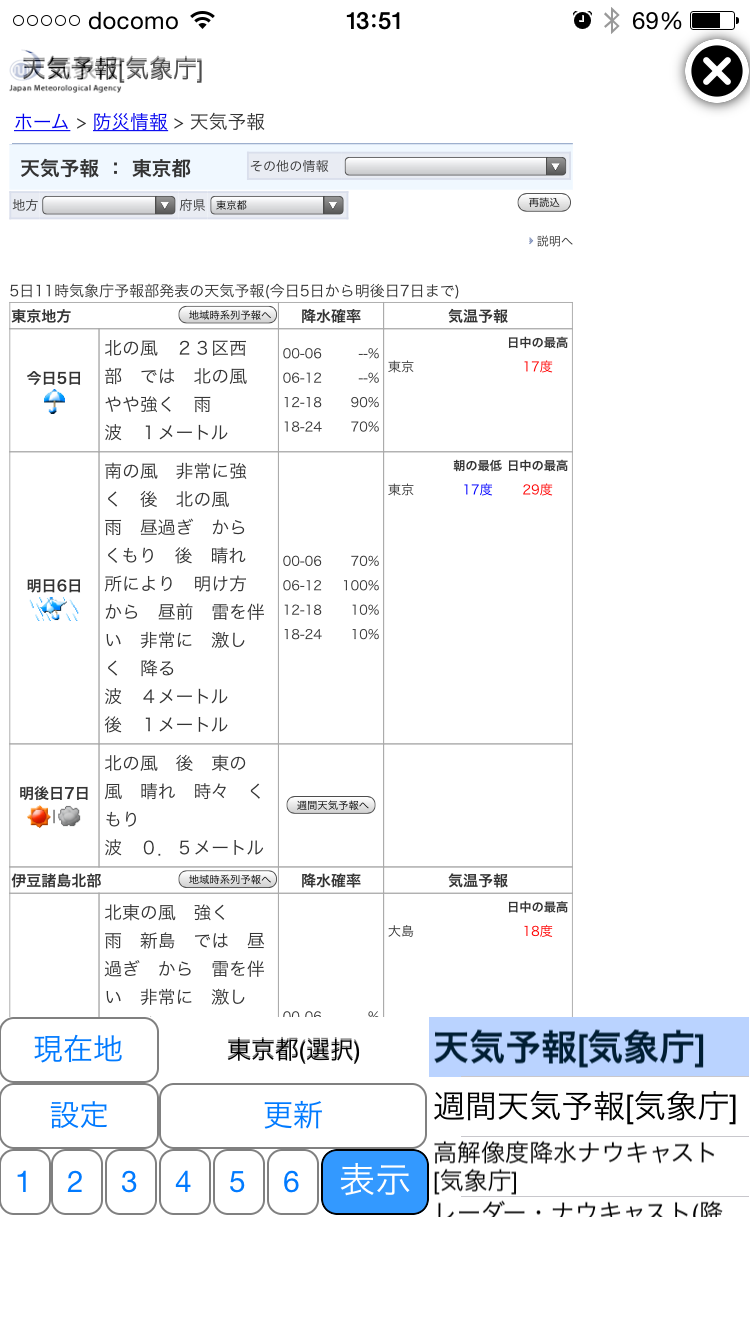
Task: Tap 地域時系列予報へ for 伊豆諸島北部
Action: [227, 880]
